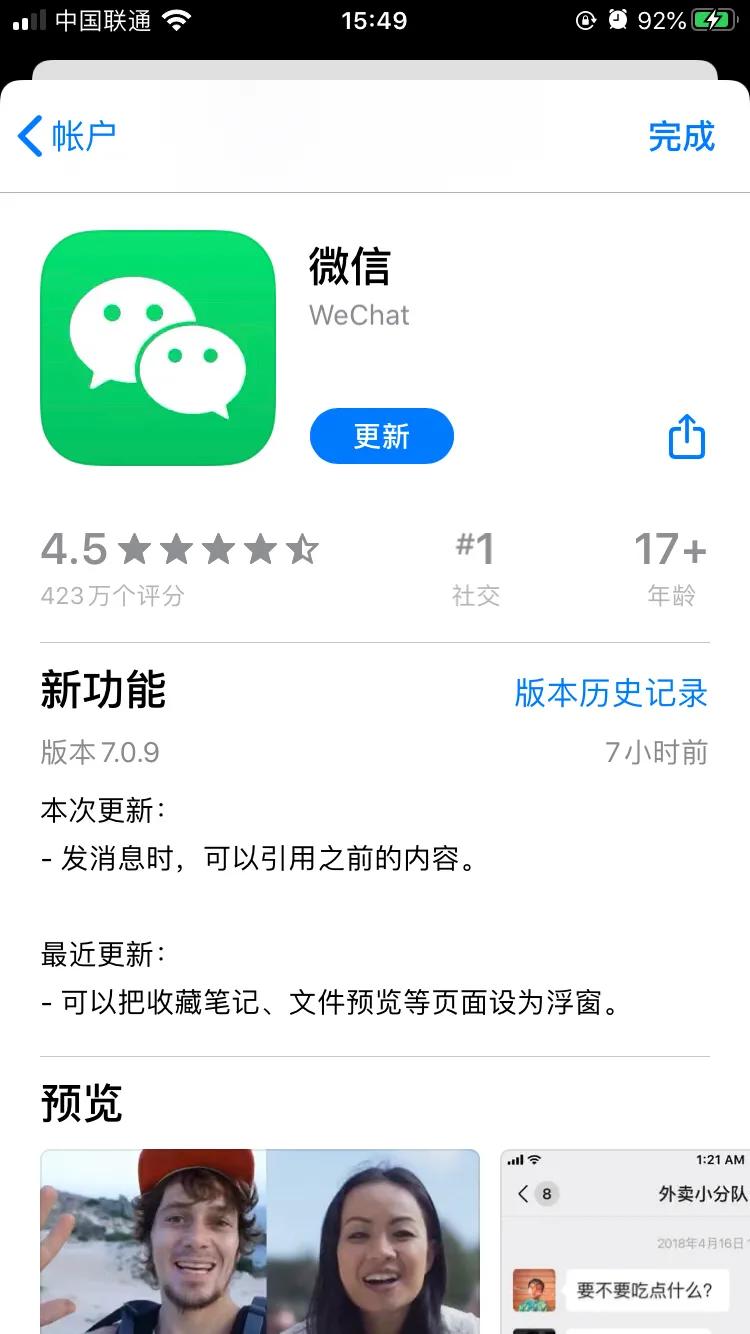Open 版本历史记录 version history
The image size is (750, 1334).
click(x=610, y=692)
